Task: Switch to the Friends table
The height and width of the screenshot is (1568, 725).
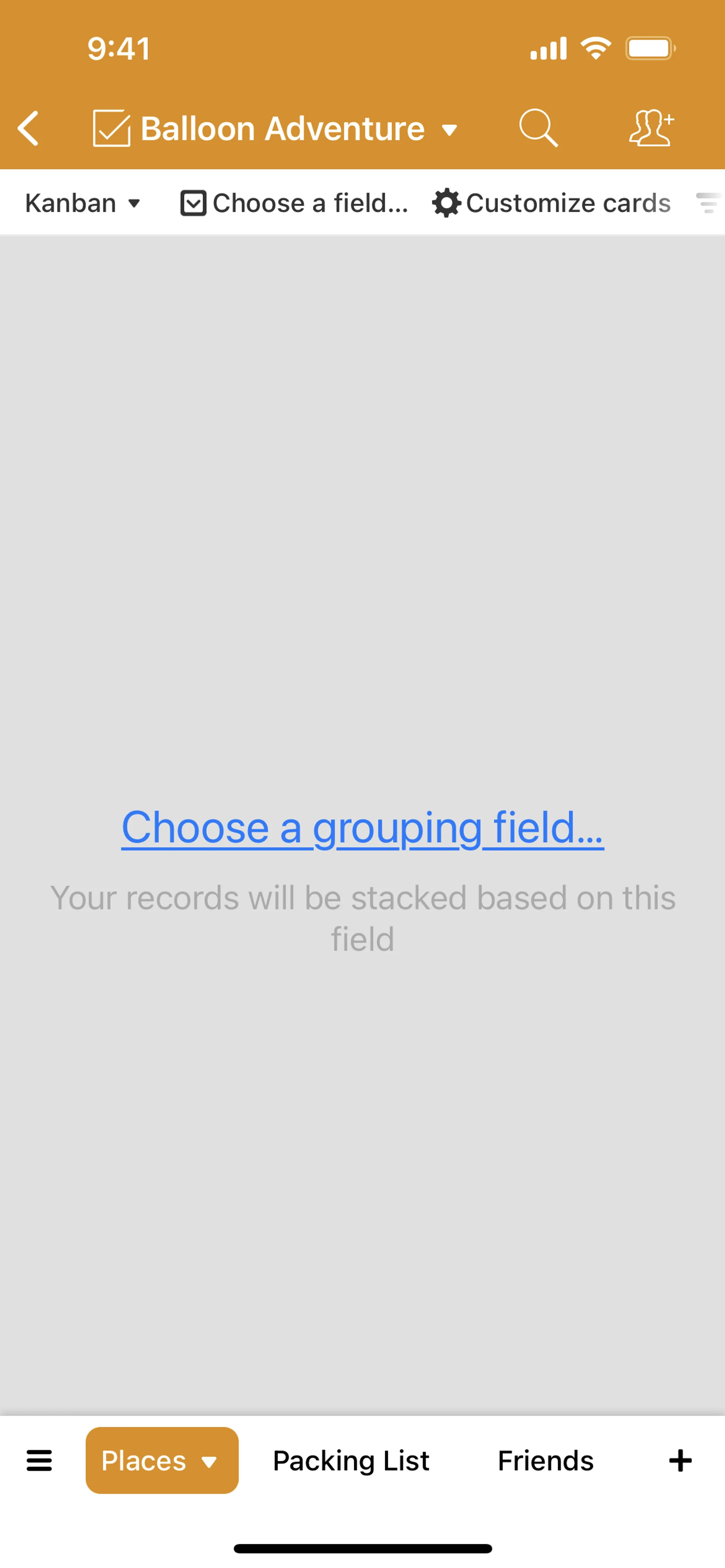Action: click(545, 1460)
